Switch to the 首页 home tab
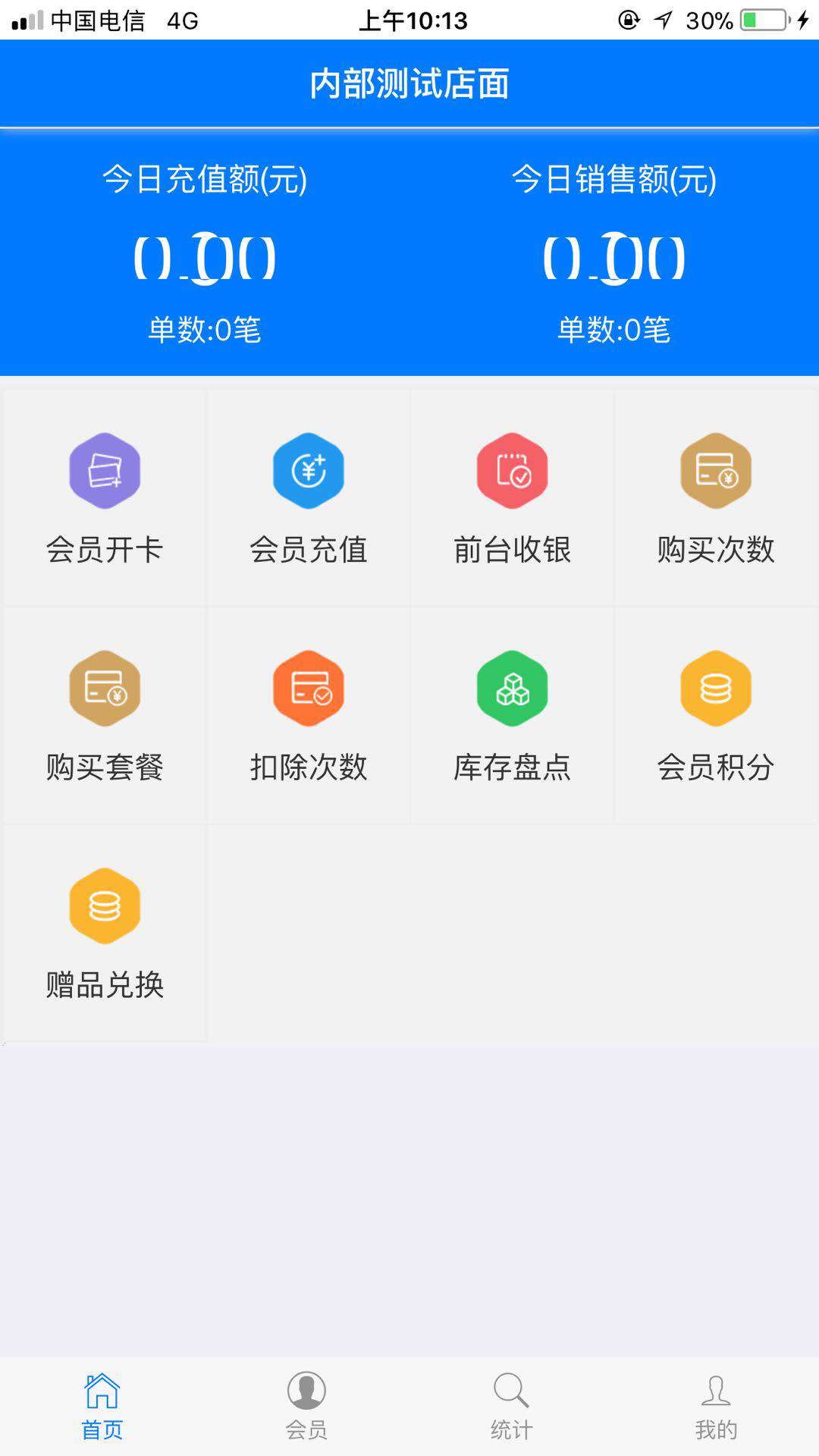 pyautogui.click(x=102, y=1406)
